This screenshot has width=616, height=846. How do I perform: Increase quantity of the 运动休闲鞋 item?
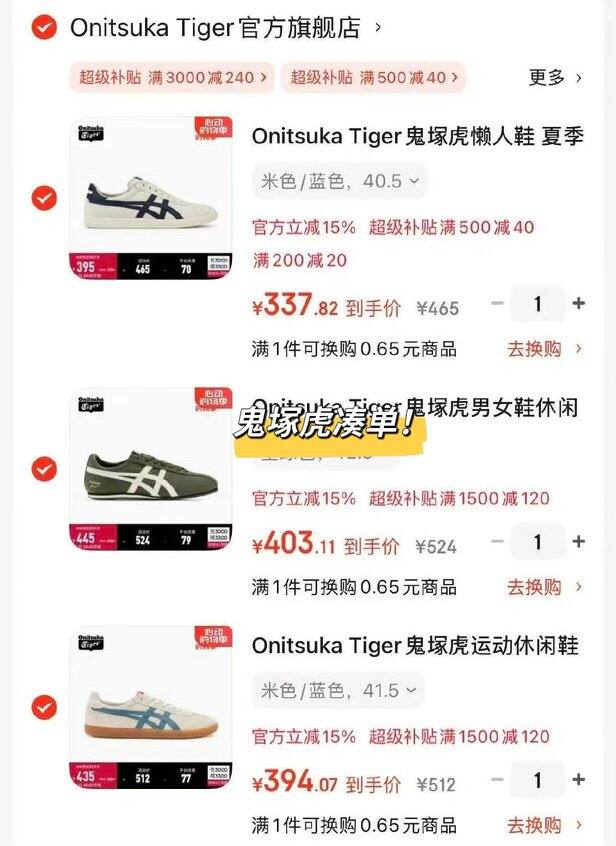click(578, 780)
